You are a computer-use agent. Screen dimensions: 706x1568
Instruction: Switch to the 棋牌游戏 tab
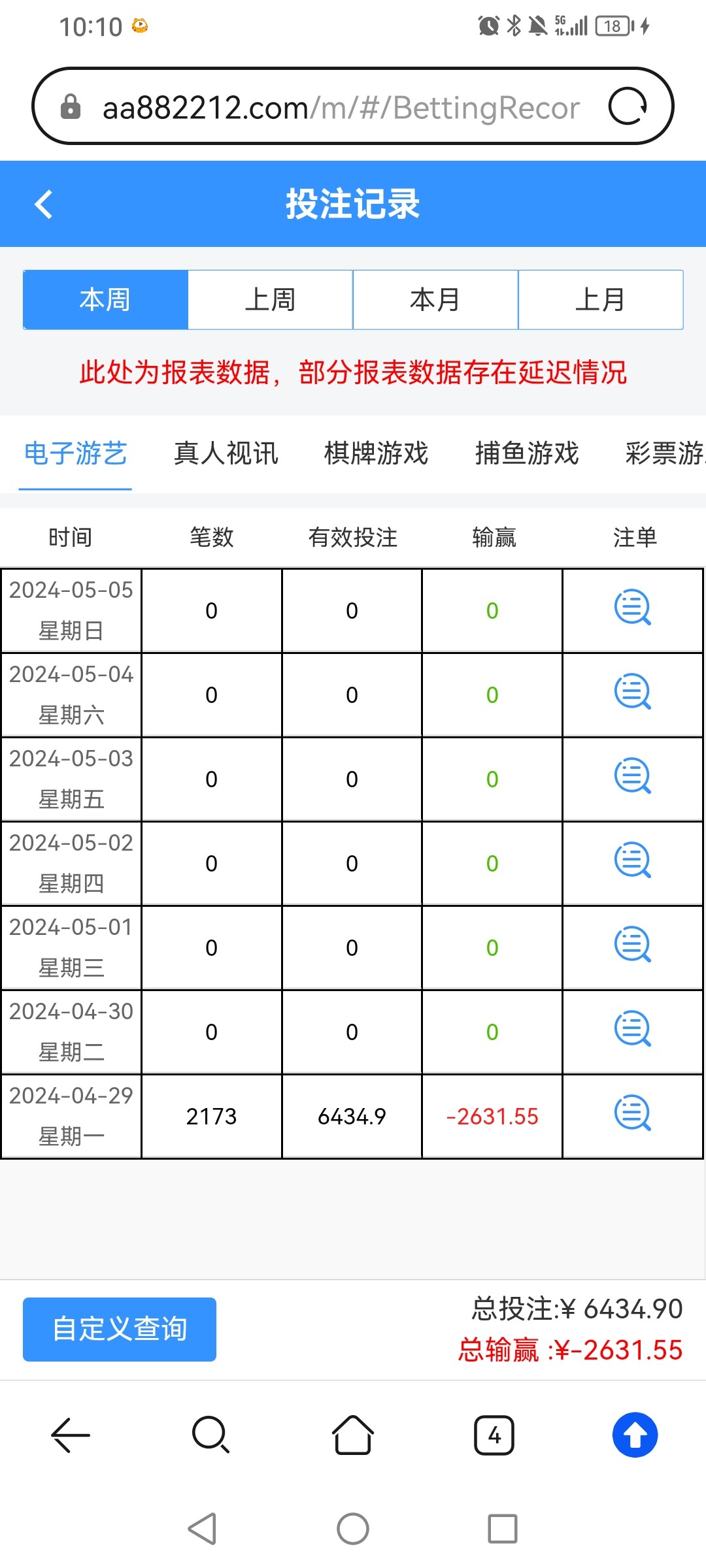coord(376,454)
